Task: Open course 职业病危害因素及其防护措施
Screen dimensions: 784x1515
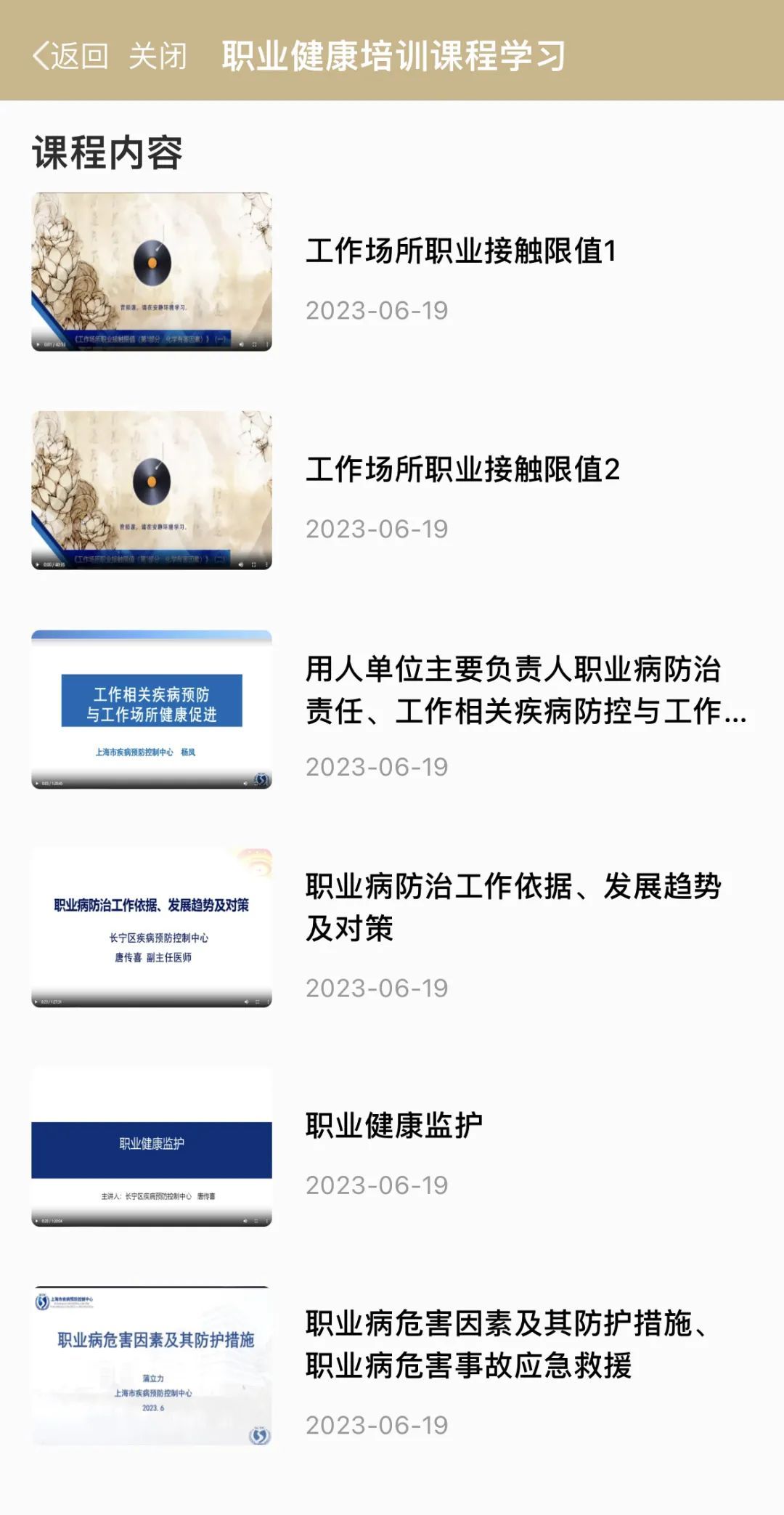Action: tap(392, 1365)
